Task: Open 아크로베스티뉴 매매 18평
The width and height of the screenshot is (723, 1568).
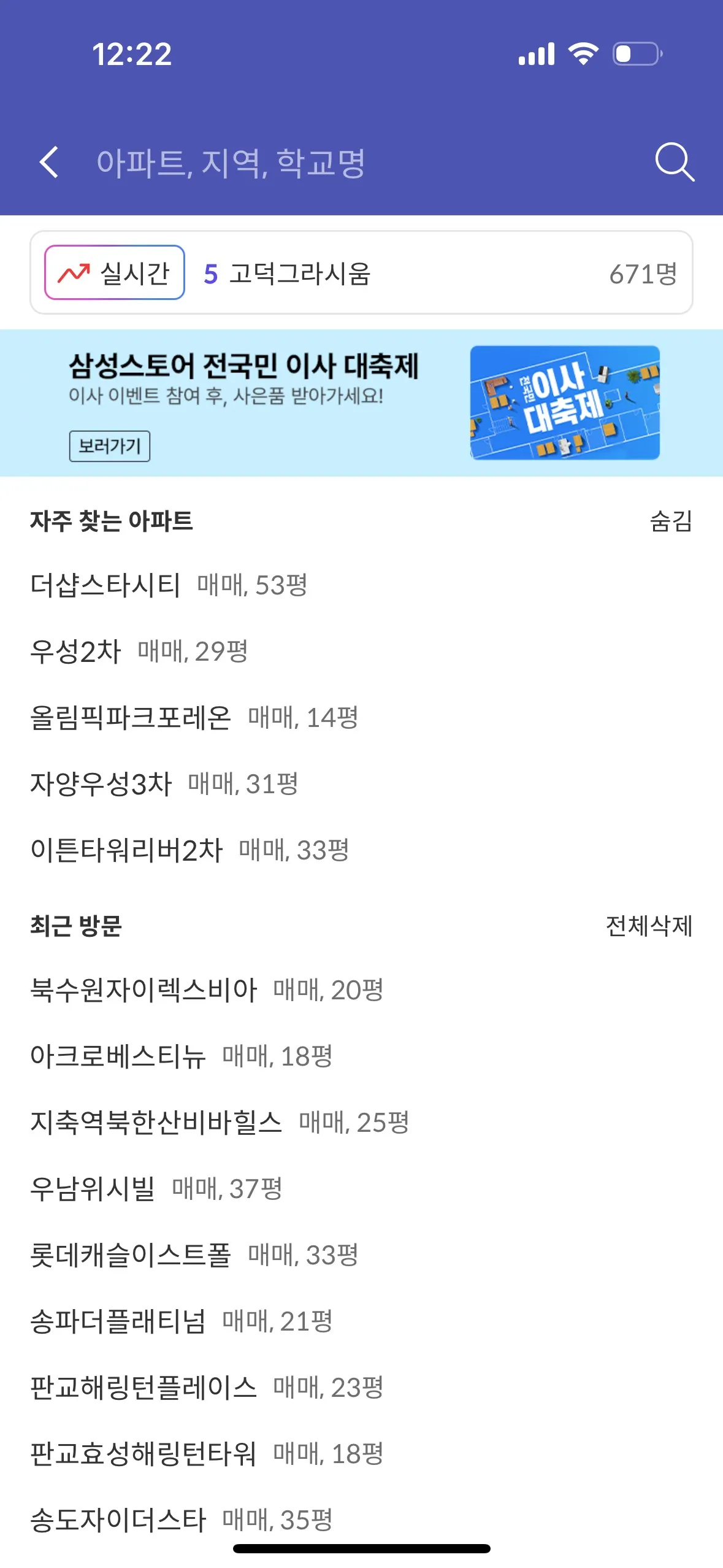Action: coord(181,1056)
